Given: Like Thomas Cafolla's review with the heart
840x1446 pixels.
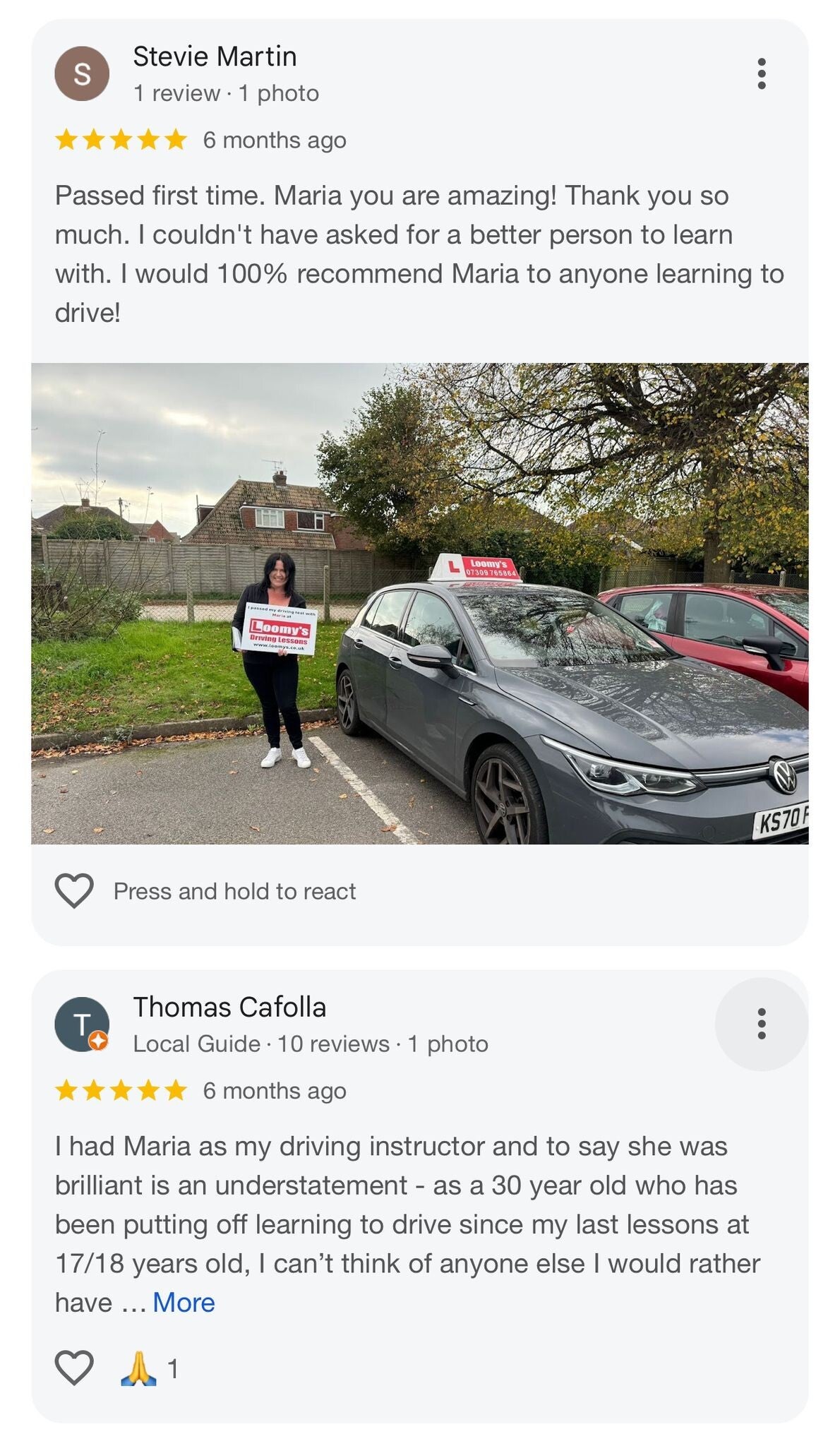Looking at the screenshot, I should [74, 1368].
